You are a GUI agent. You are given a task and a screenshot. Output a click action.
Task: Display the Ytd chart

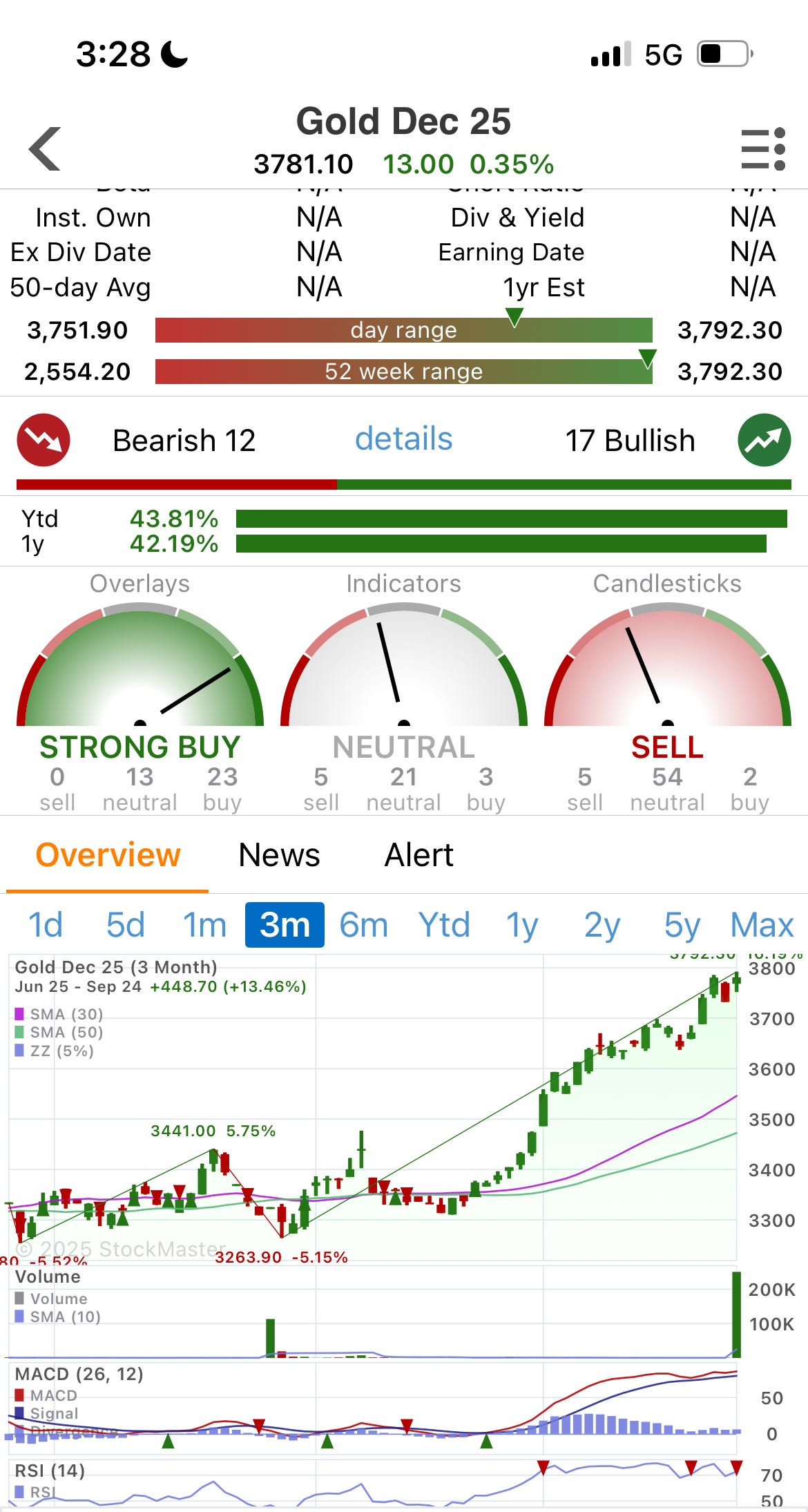click(444, 925)
